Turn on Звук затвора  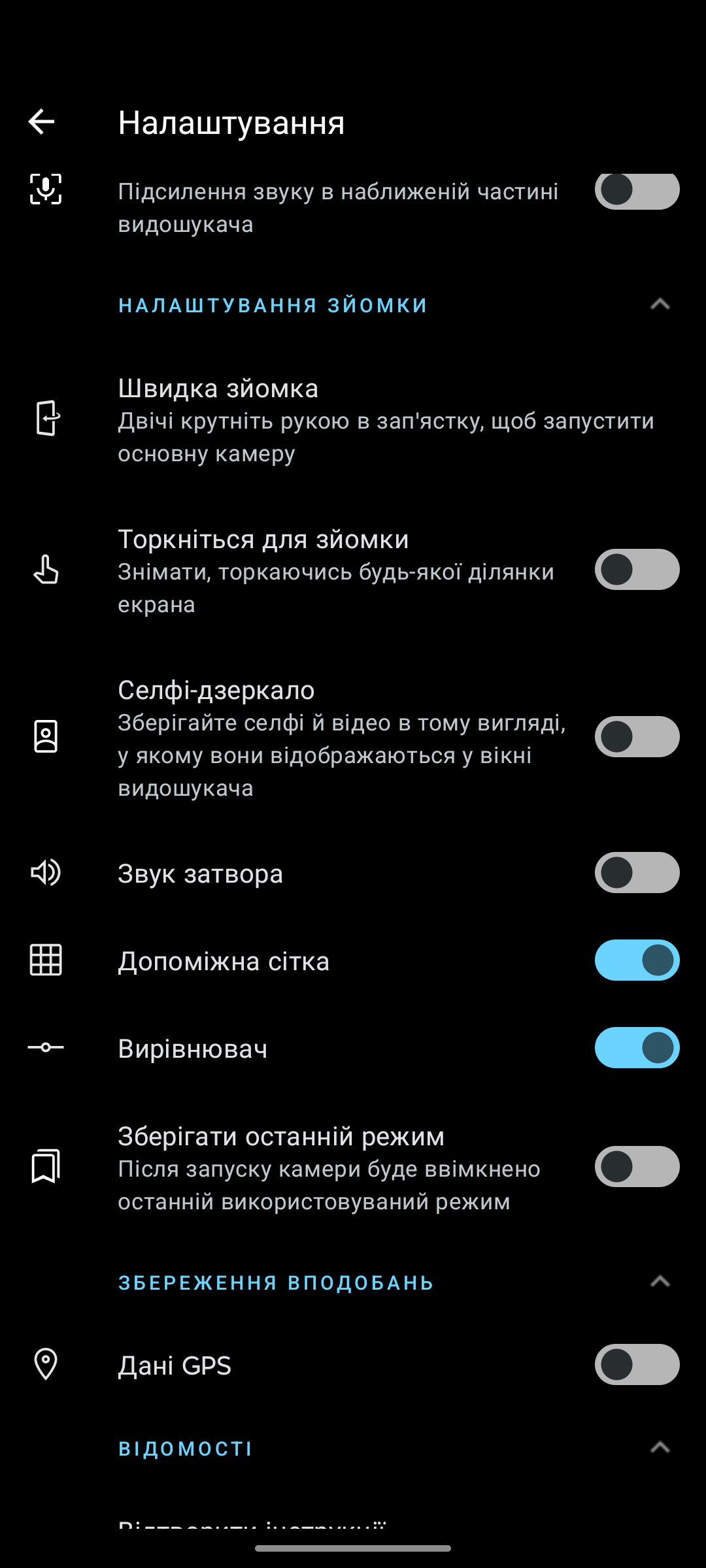click(x=637, y=873)
